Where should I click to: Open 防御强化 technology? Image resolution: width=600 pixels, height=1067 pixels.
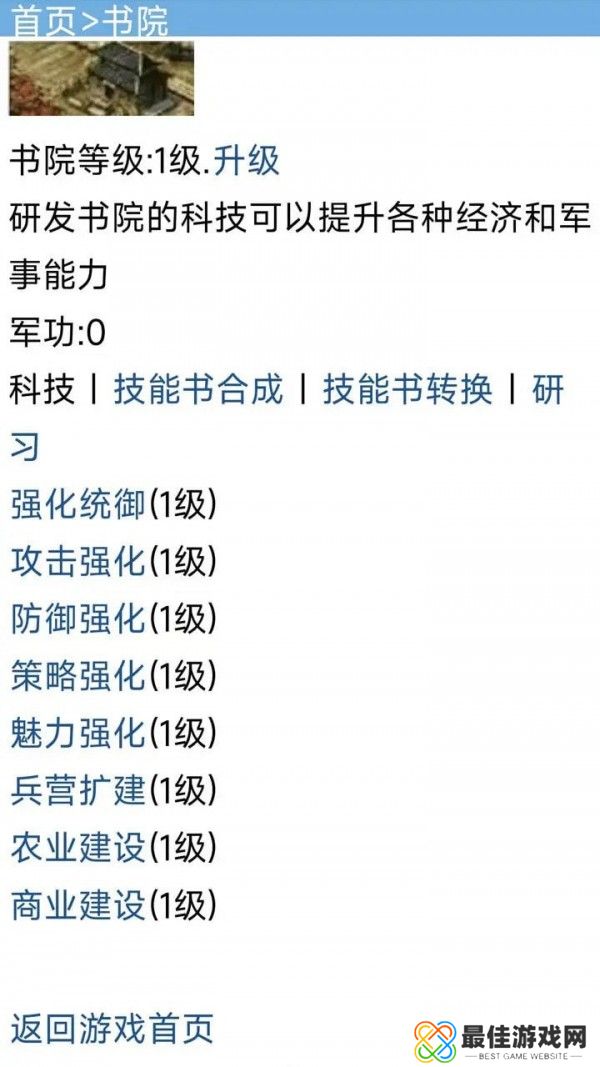78,619
